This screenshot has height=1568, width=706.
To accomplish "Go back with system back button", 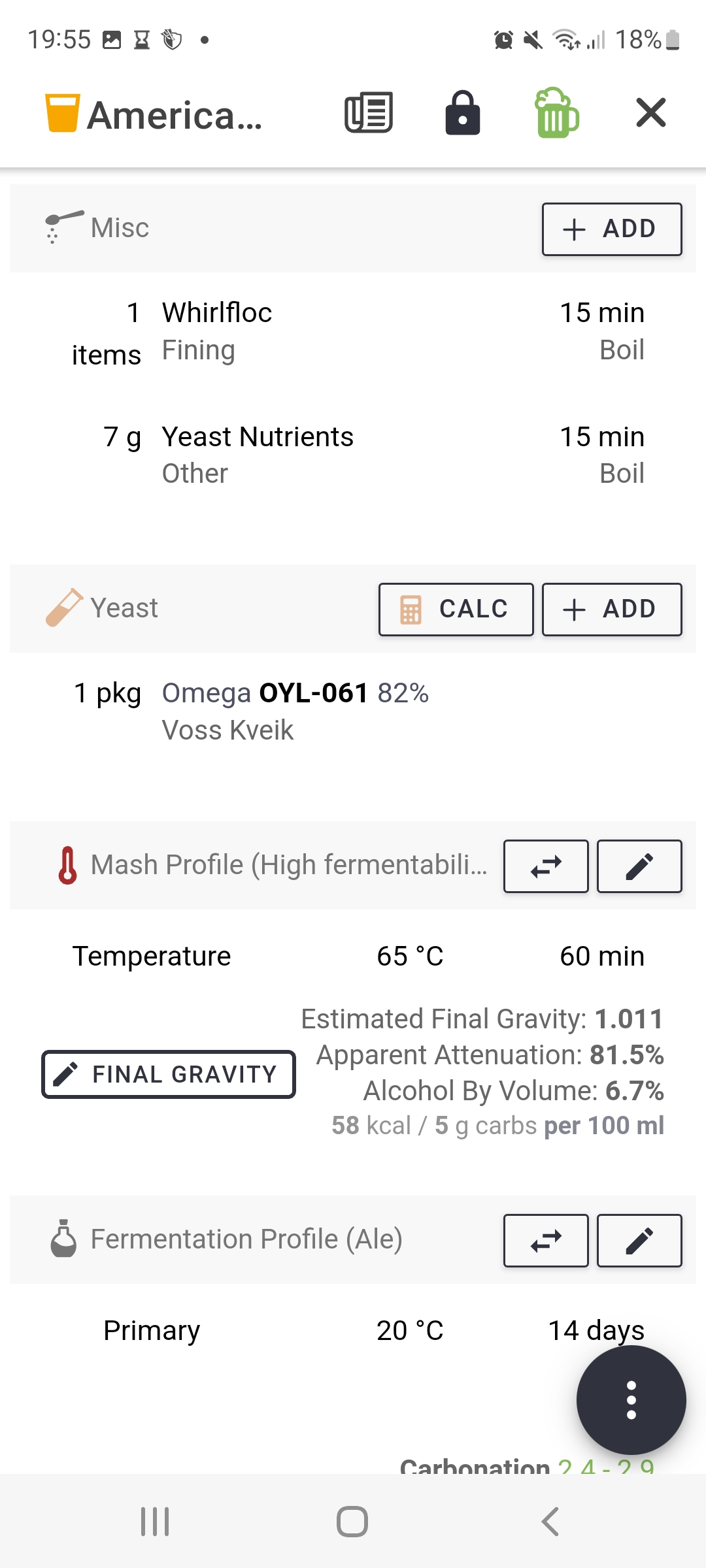I will tap(550, 1522).
